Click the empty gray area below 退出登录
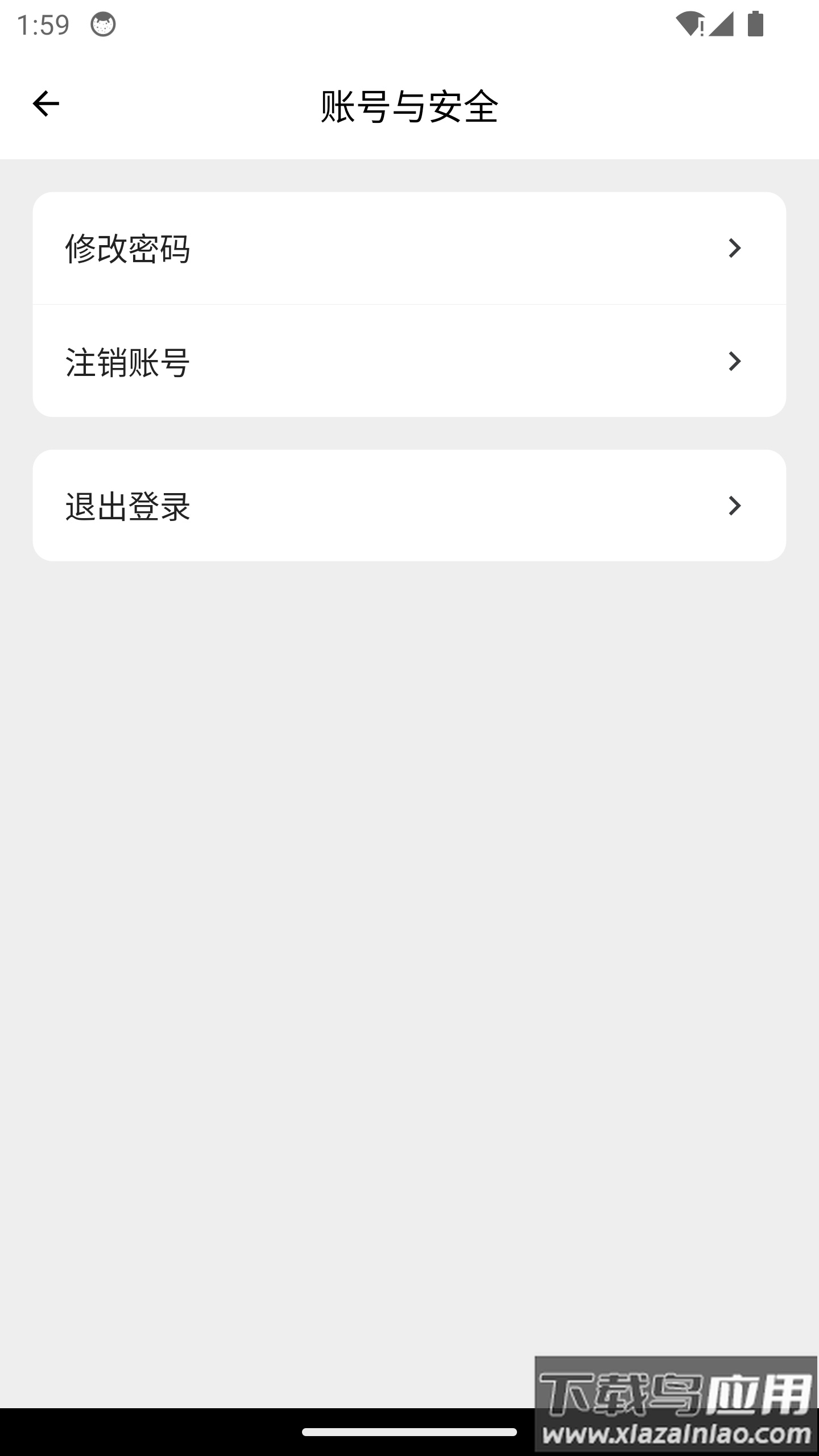The image size is (819, 1456). [x=408, y=853]
